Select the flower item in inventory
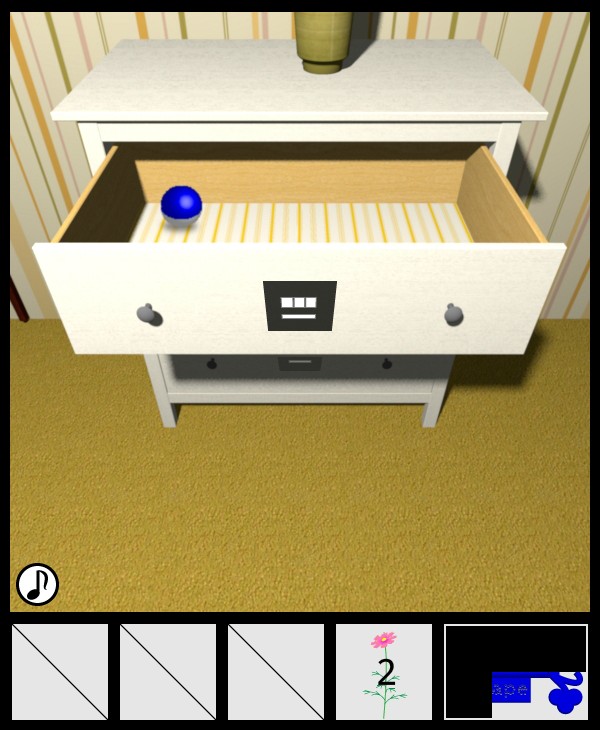The height and width of the screenshot is (730, 600). (384, 672)
